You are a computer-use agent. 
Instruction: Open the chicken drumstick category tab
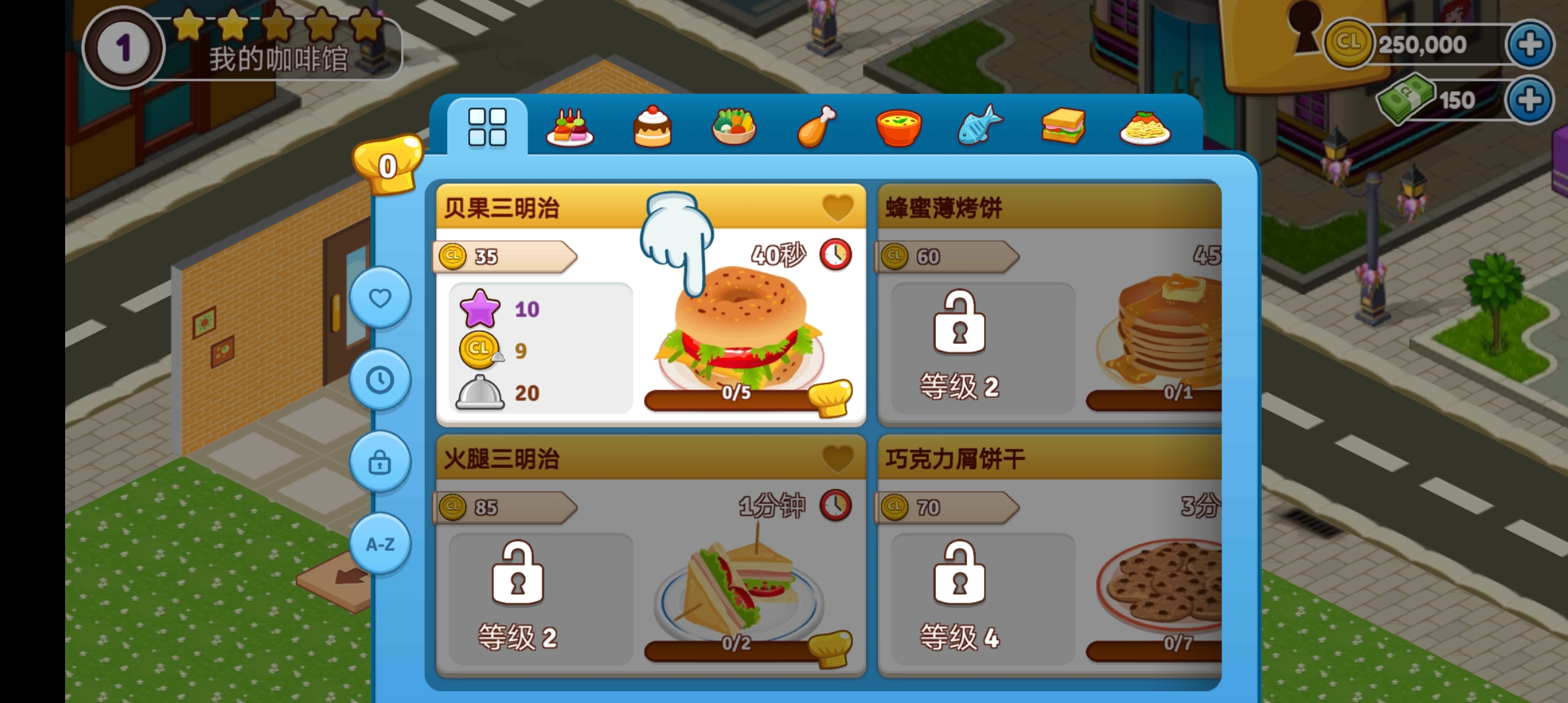[x=816, y=127]
